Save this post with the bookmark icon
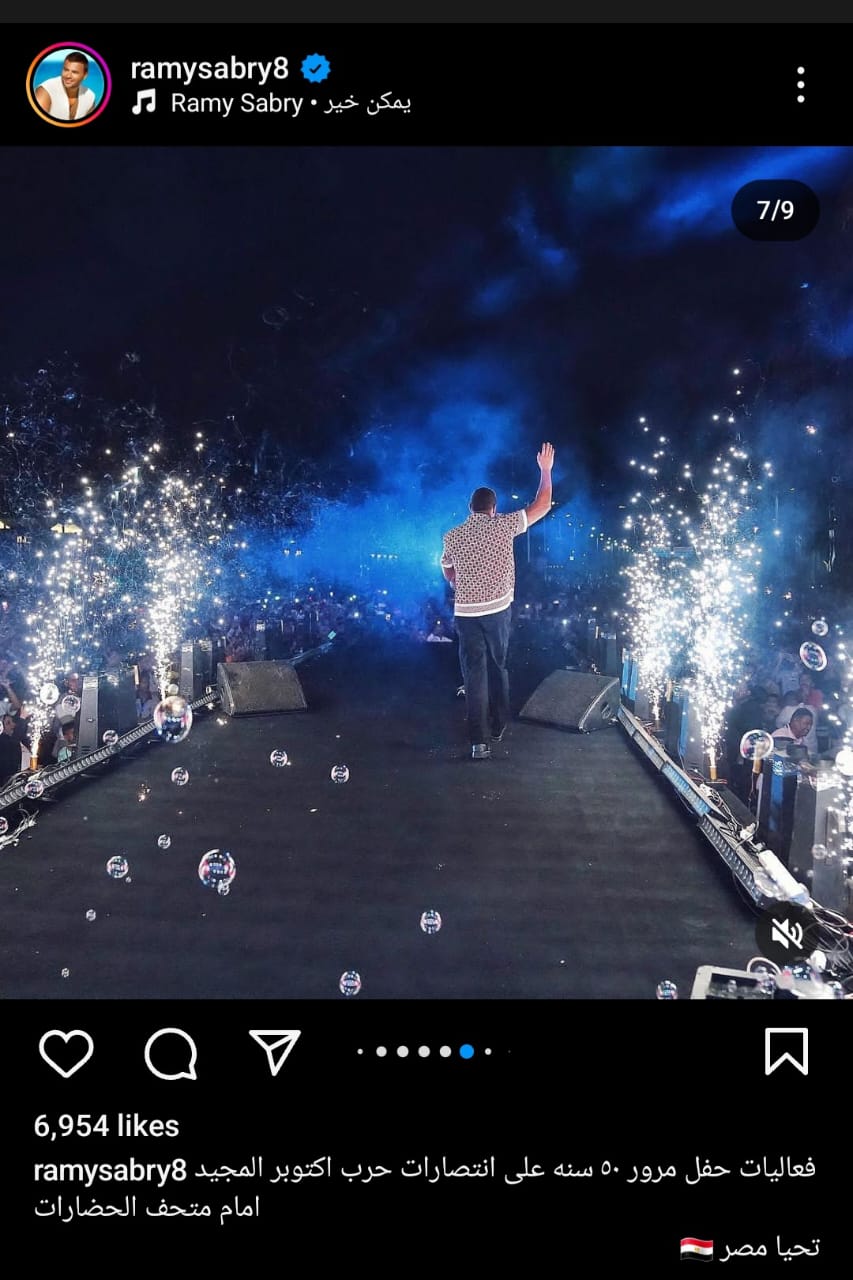The image size is (853, 1280). pos(786,1052)
